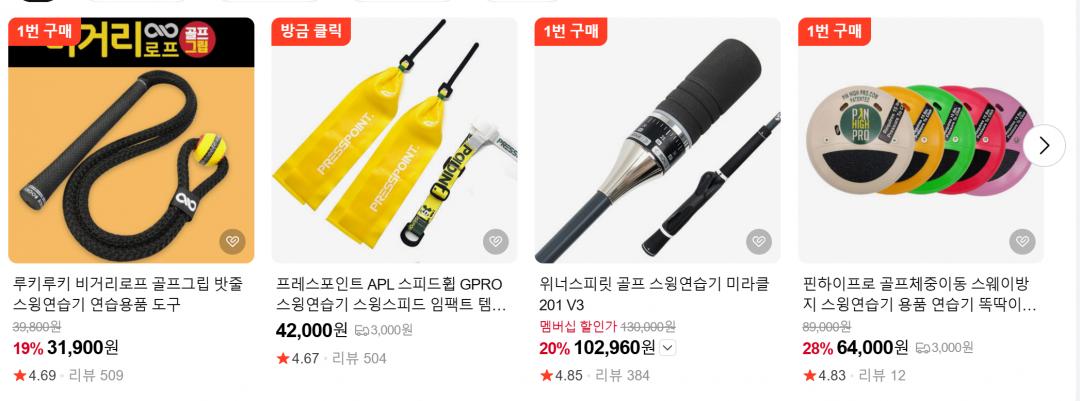Open 위너스피릿 골프 스윙연습기 title link

point(655,294)
